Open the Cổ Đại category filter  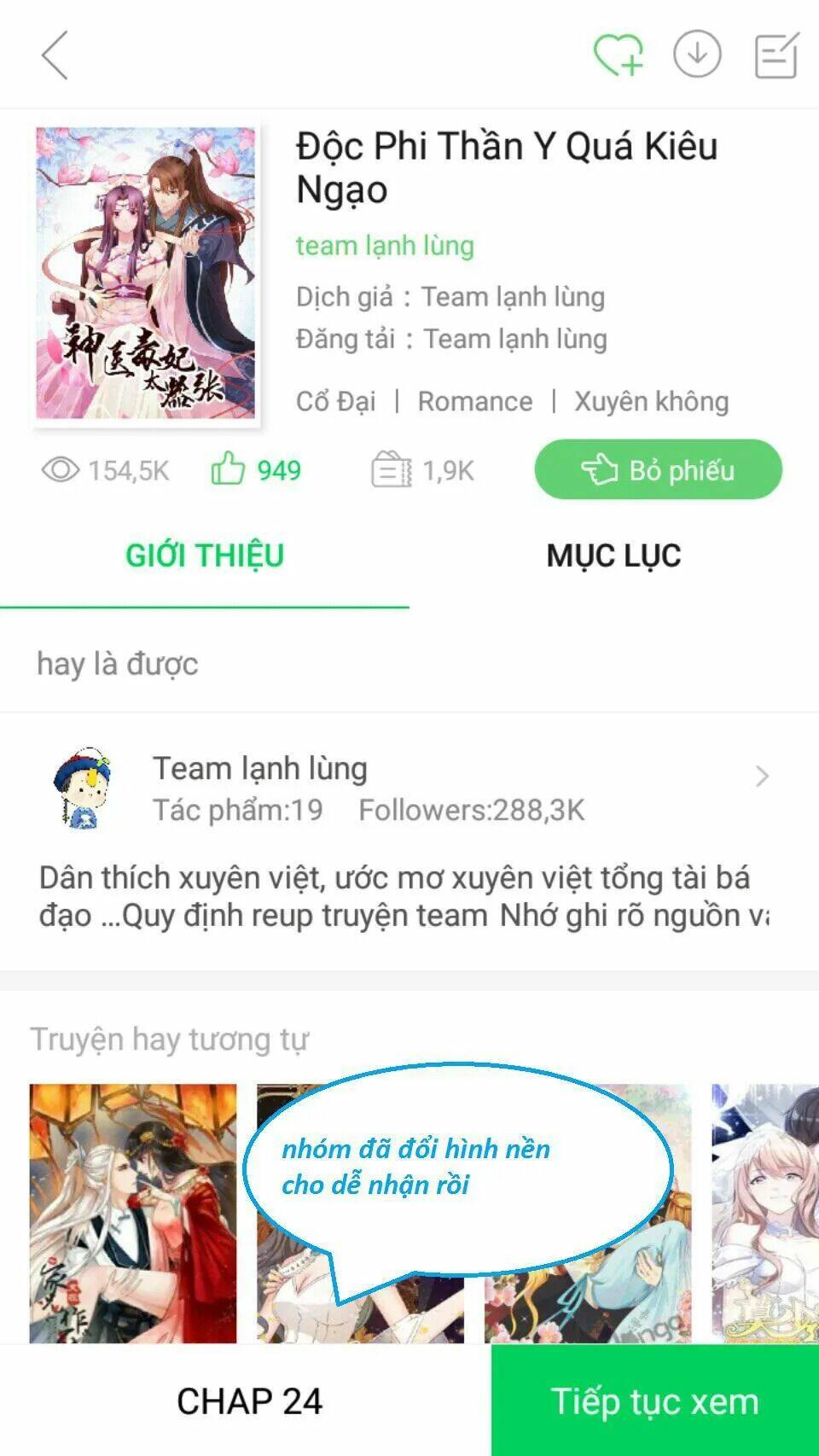click(334, 401)
